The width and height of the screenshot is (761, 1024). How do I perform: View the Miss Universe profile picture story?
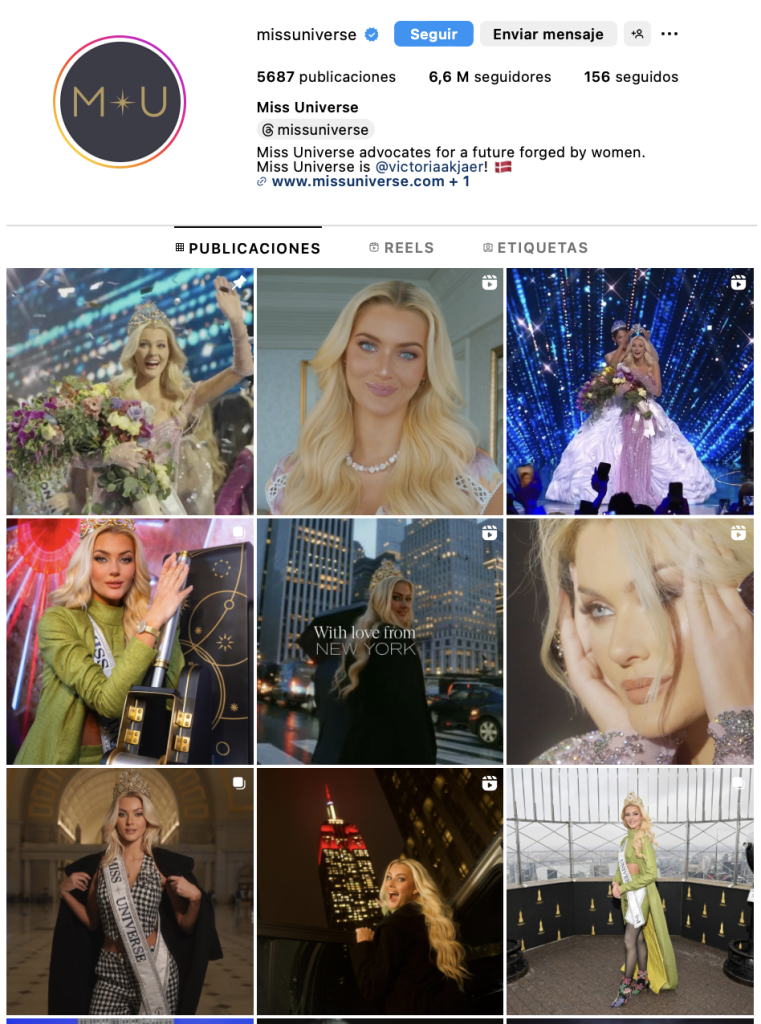pos(120,101)
